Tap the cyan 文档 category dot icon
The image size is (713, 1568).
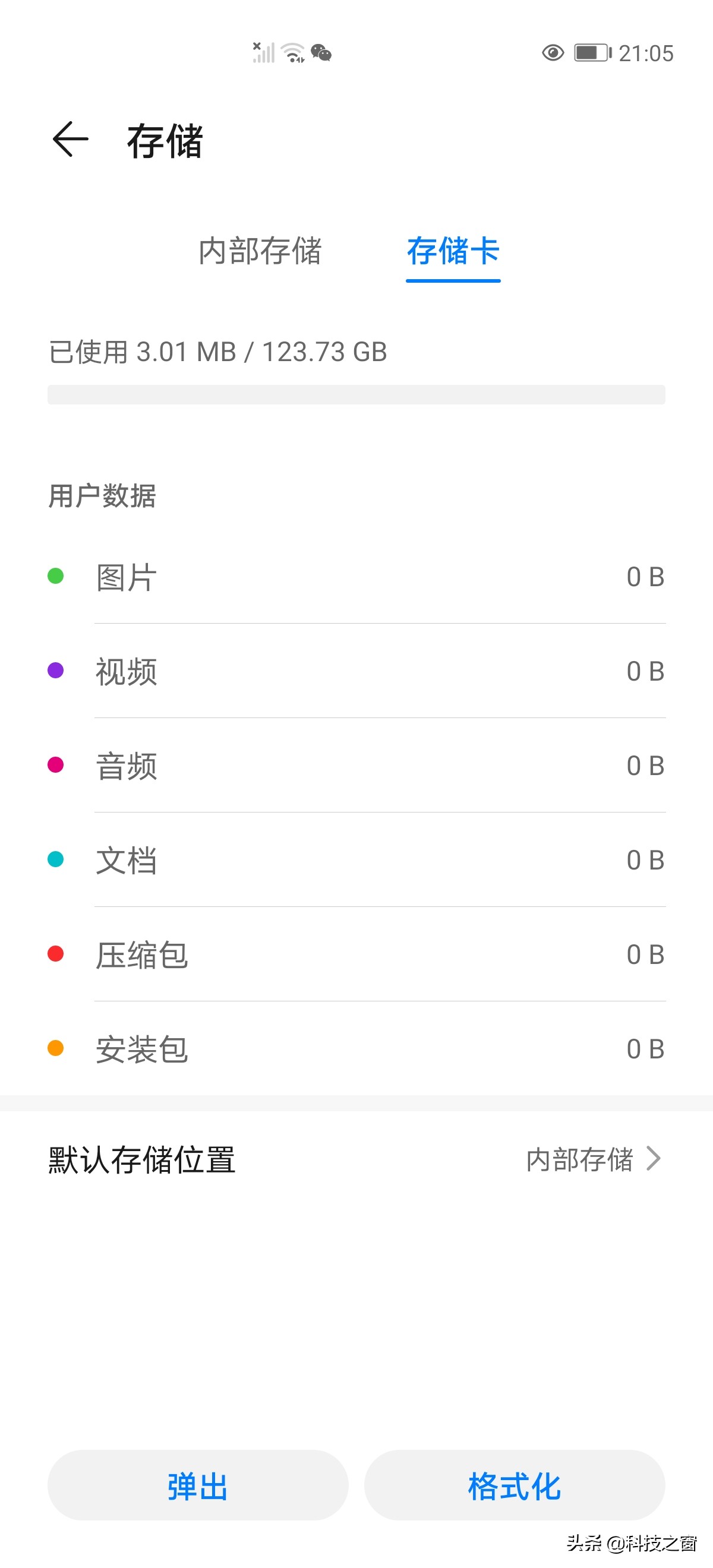tap(56, 859)
